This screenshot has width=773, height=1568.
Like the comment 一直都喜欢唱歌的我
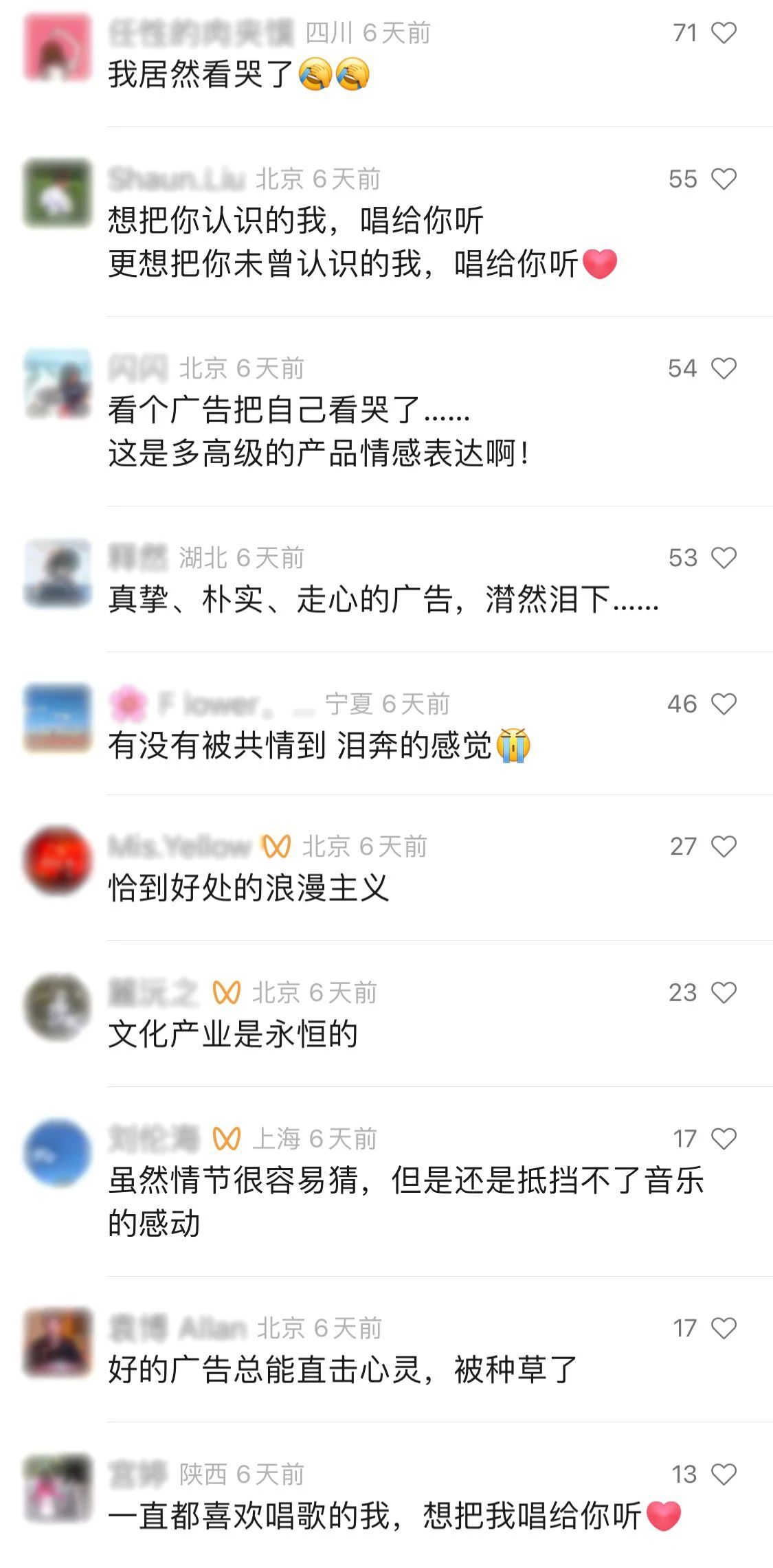(x=724, y=1475)
